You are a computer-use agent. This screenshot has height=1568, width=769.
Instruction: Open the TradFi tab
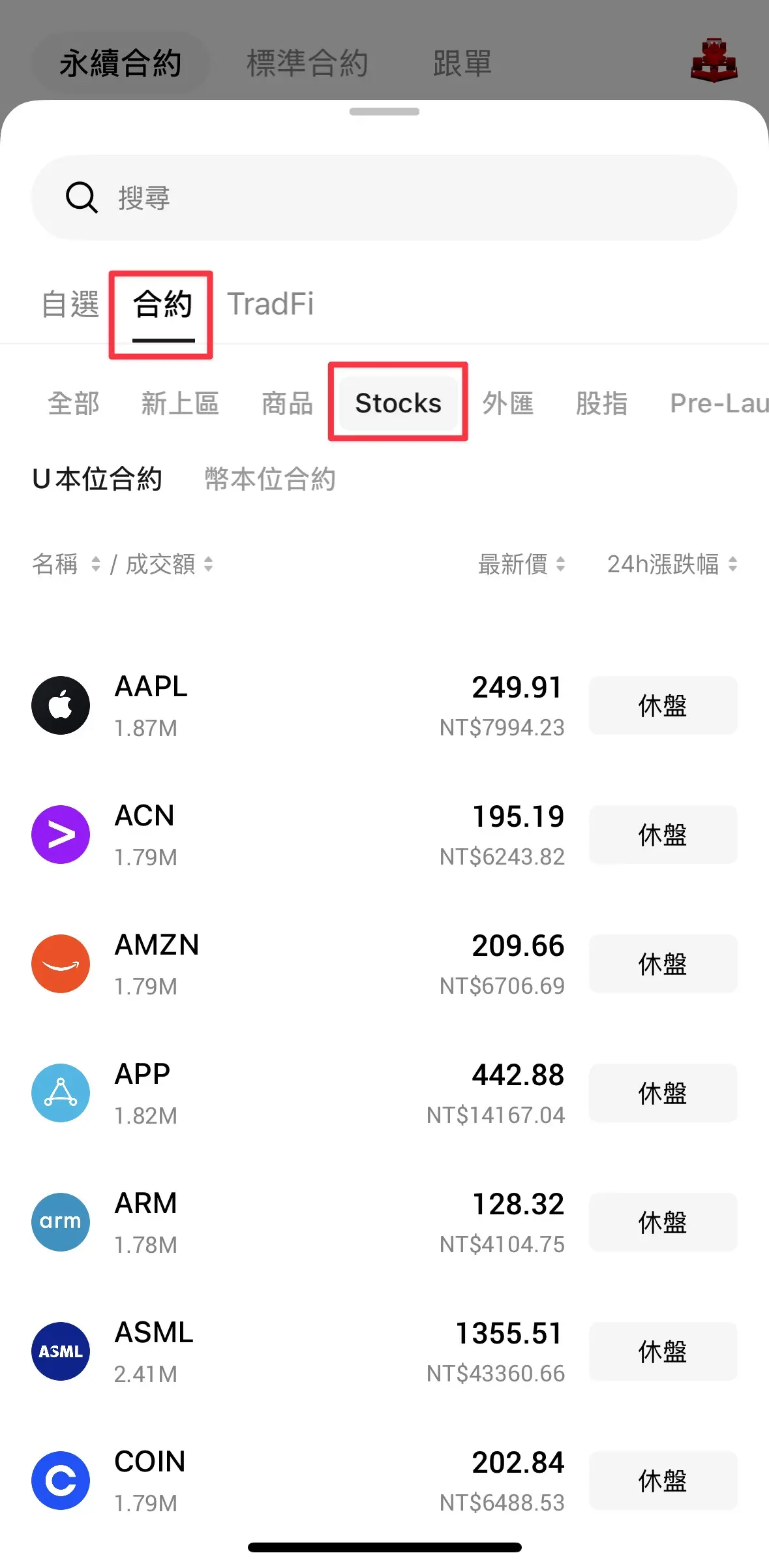point(270,305)
